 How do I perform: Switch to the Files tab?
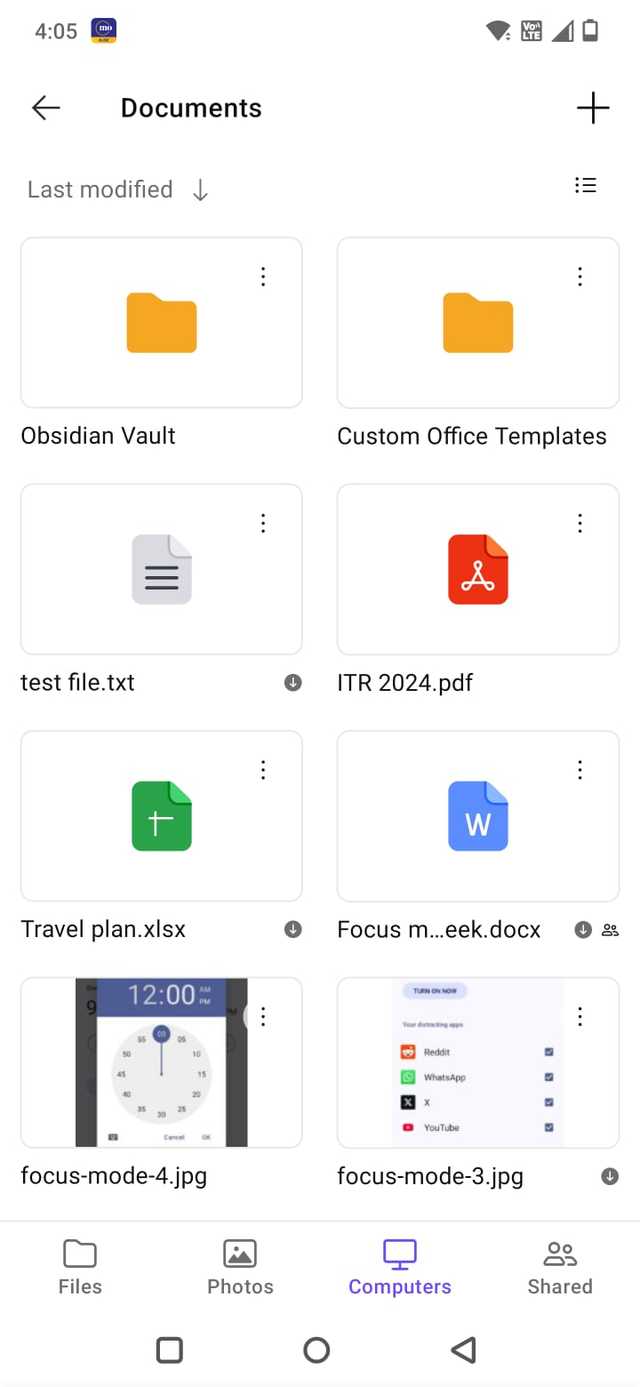tap(80, 1267)
